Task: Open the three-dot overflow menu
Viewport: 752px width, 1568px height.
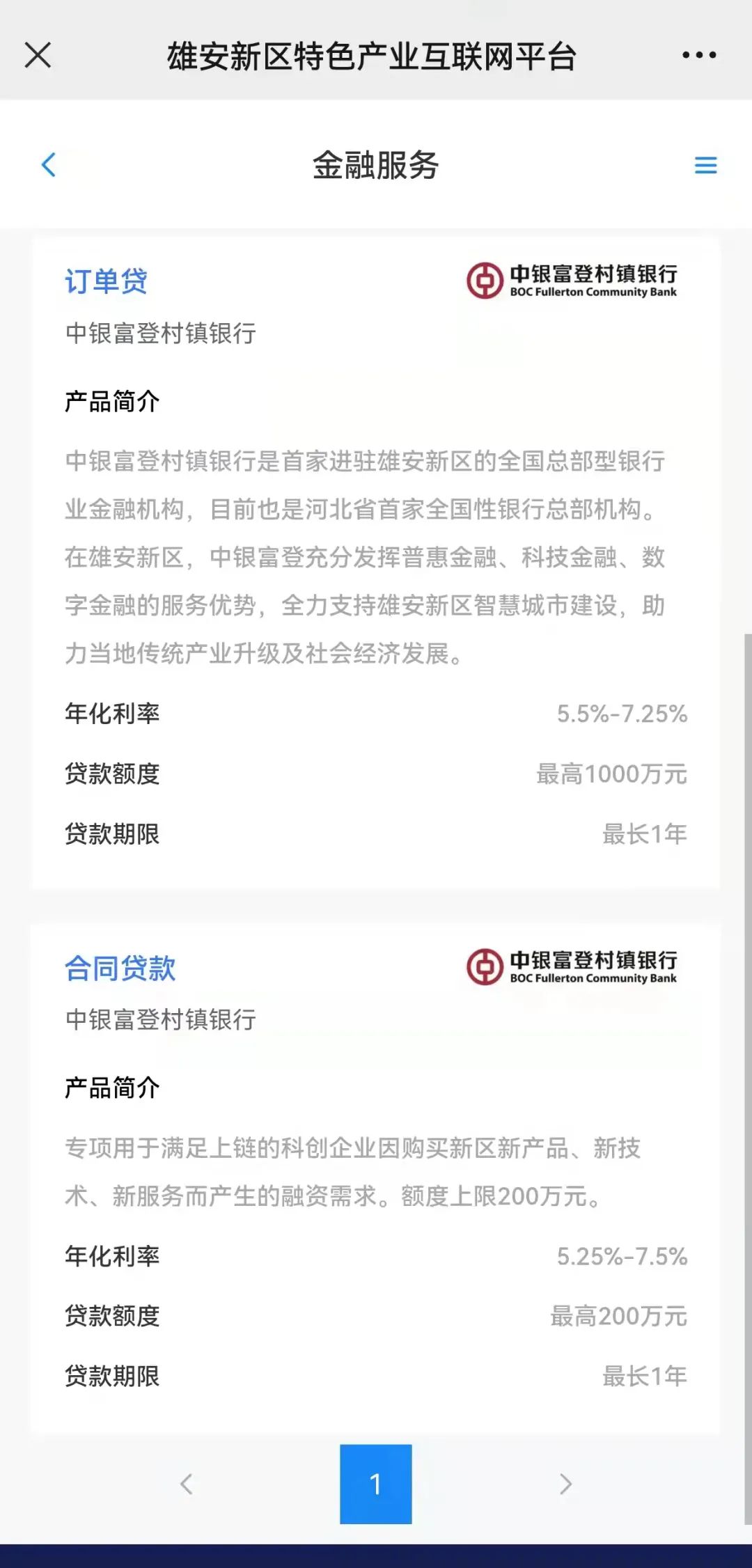Action: (699, 55)
